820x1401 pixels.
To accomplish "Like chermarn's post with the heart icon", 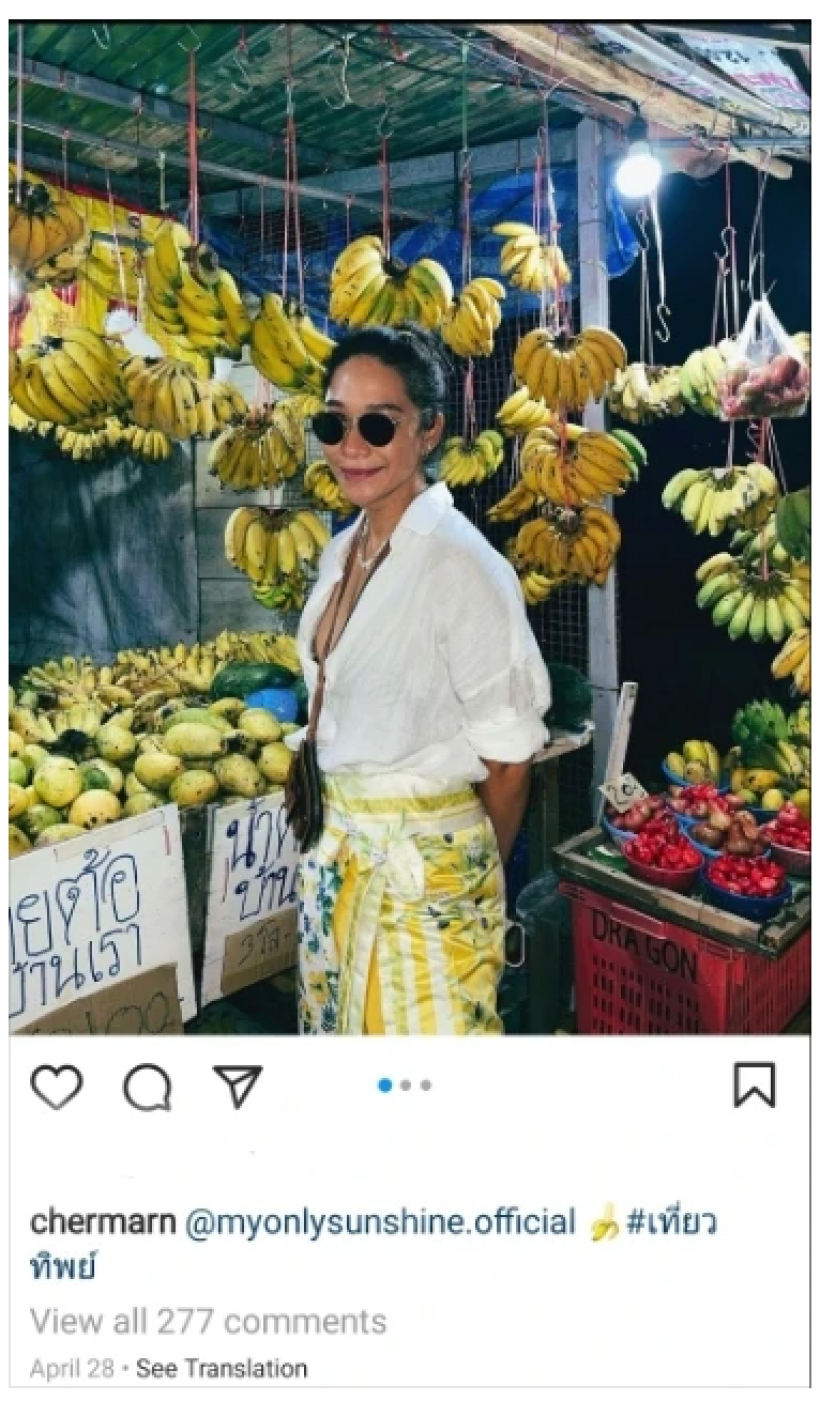I will click(x=56, y=1085).
